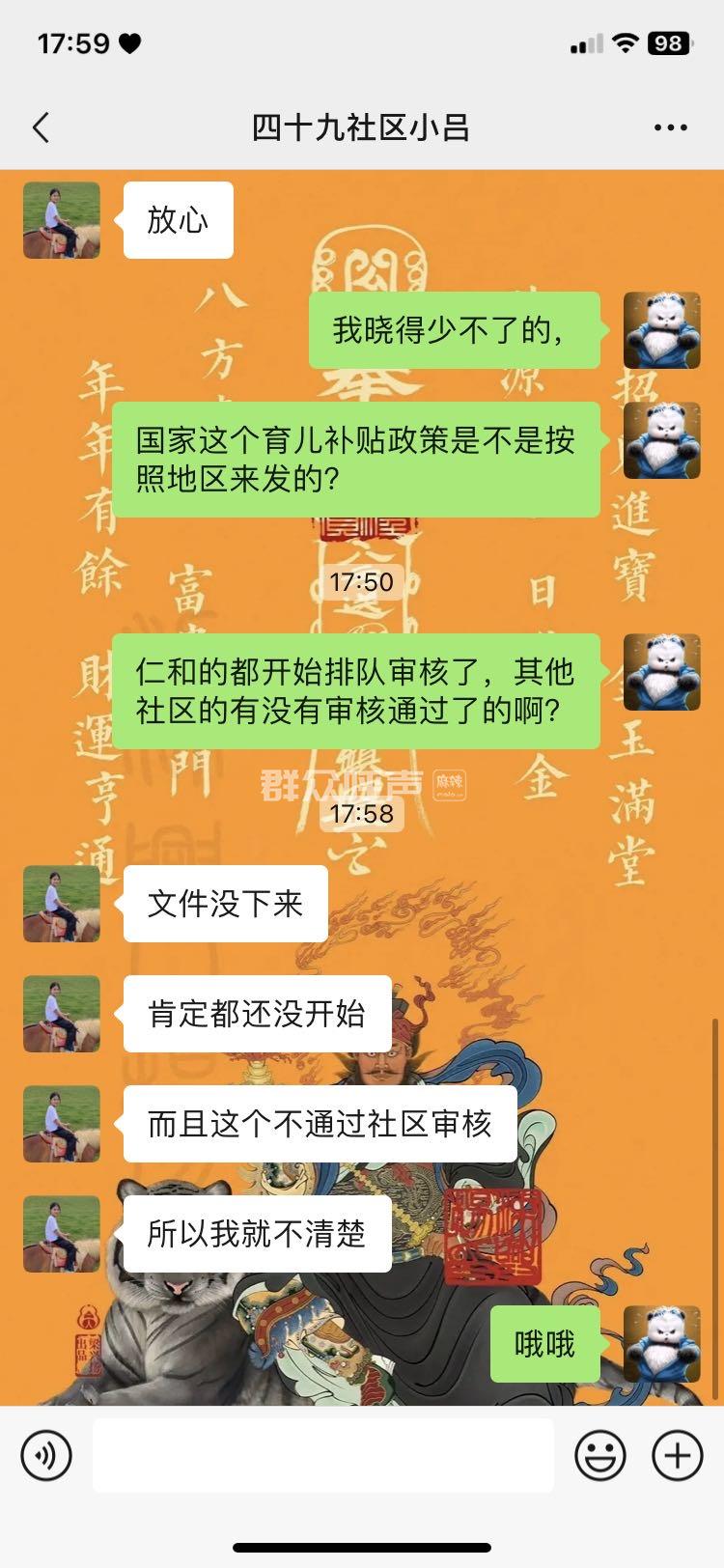724x1568 pixels.
Task: Open the chat info three-dots menu
Action: (670, 127)
